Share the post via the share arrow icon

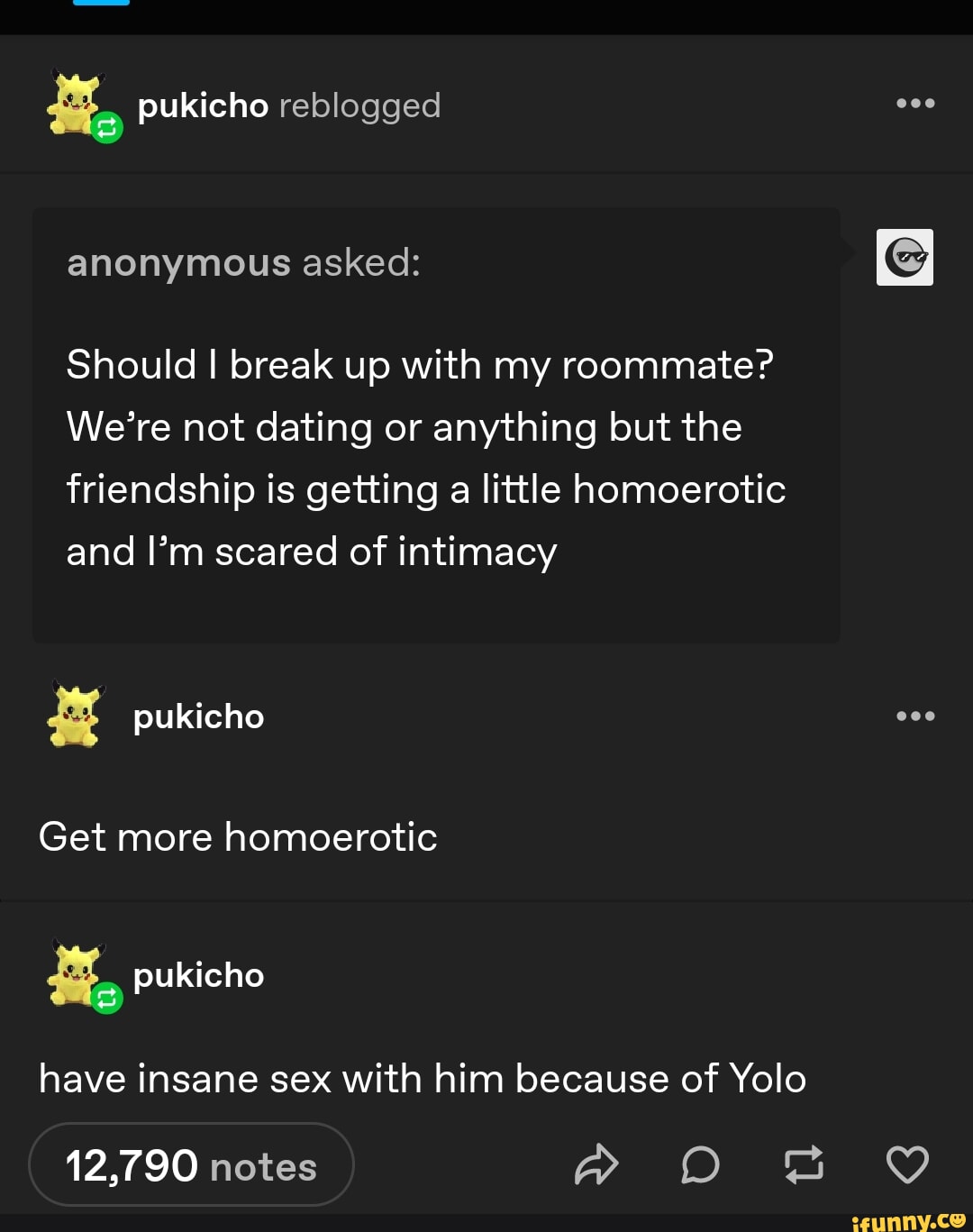pos(596,1164)
